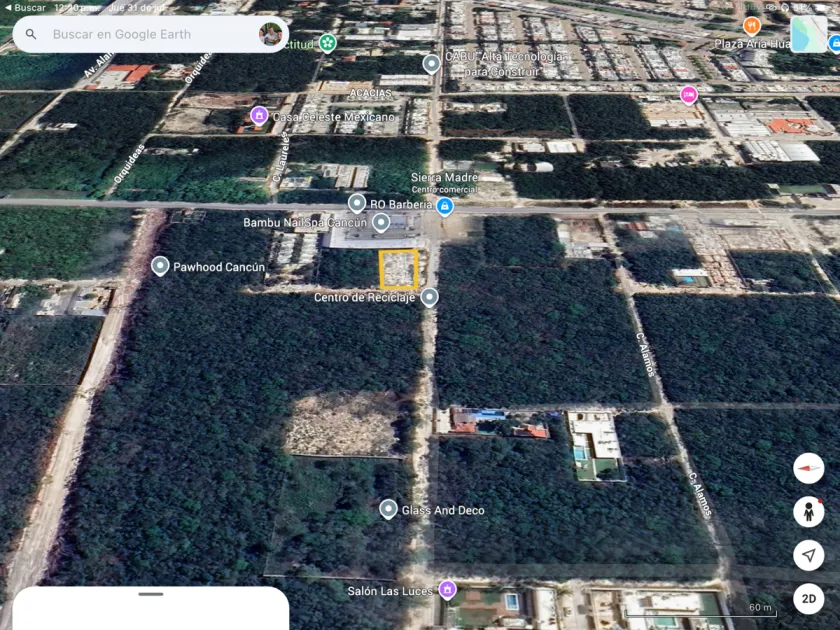Select the Pawhood Cancún place marker
Viewport: 840px width, 630px height.
point(160,266)
